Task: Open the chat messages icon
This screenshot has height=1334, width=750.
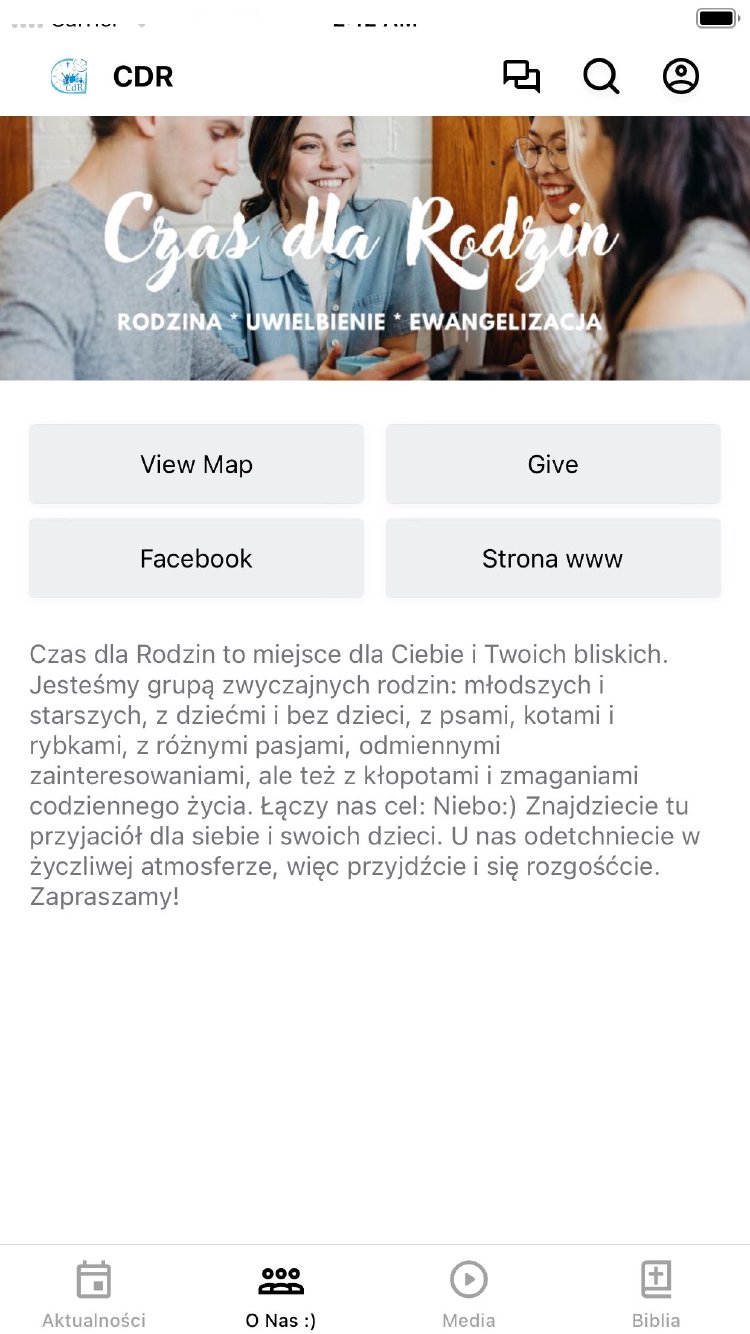Action: click(x=521, y=77)
